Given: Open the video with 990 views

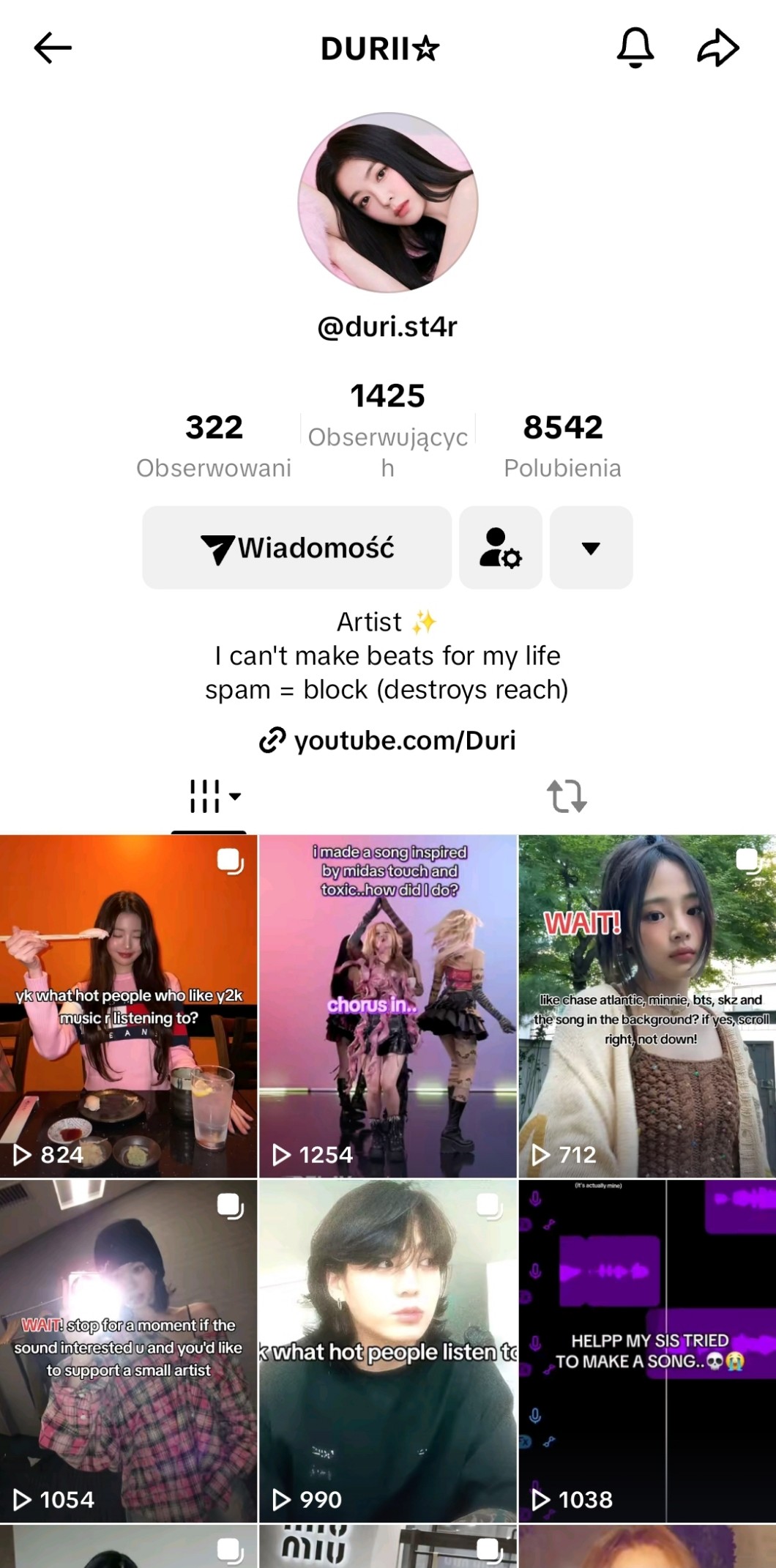Looking at the screenshot, I should (x=388, y=1351).
